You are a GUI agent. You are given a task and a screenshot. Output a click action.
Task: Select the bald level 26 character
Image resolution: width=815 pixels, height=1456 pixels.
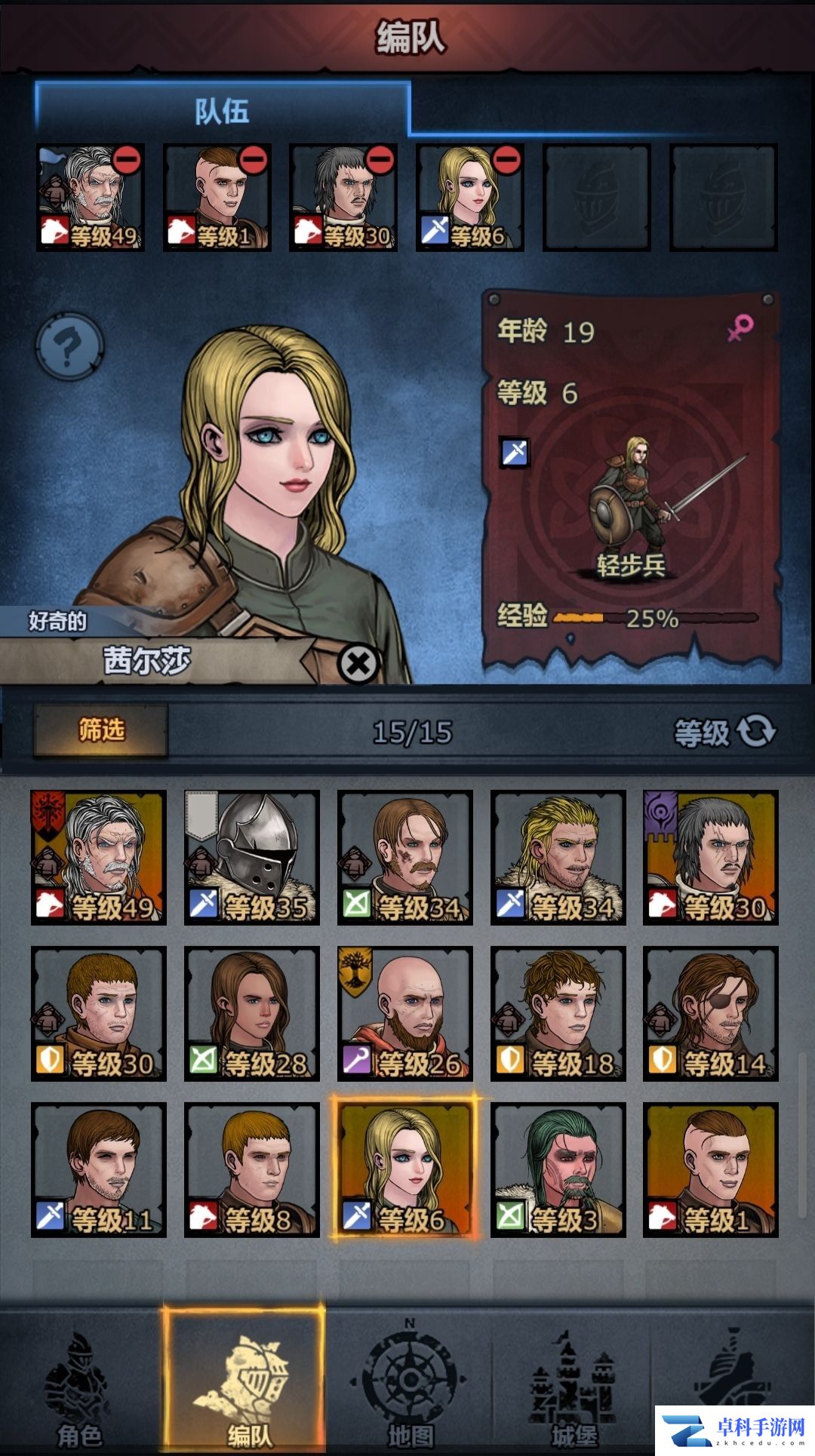tap(404, 1013)
